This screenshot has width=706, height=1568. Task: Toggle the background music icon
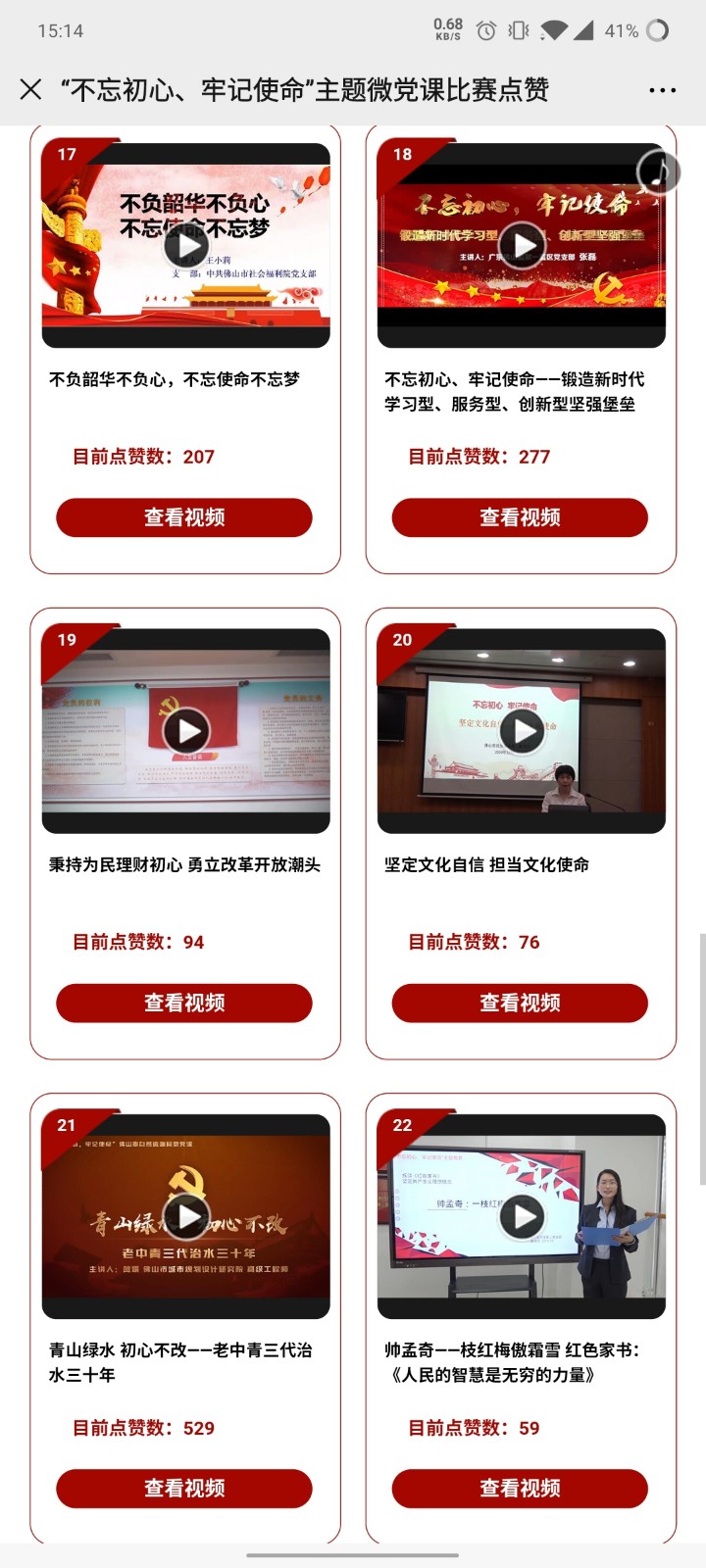tap(658, 172)
